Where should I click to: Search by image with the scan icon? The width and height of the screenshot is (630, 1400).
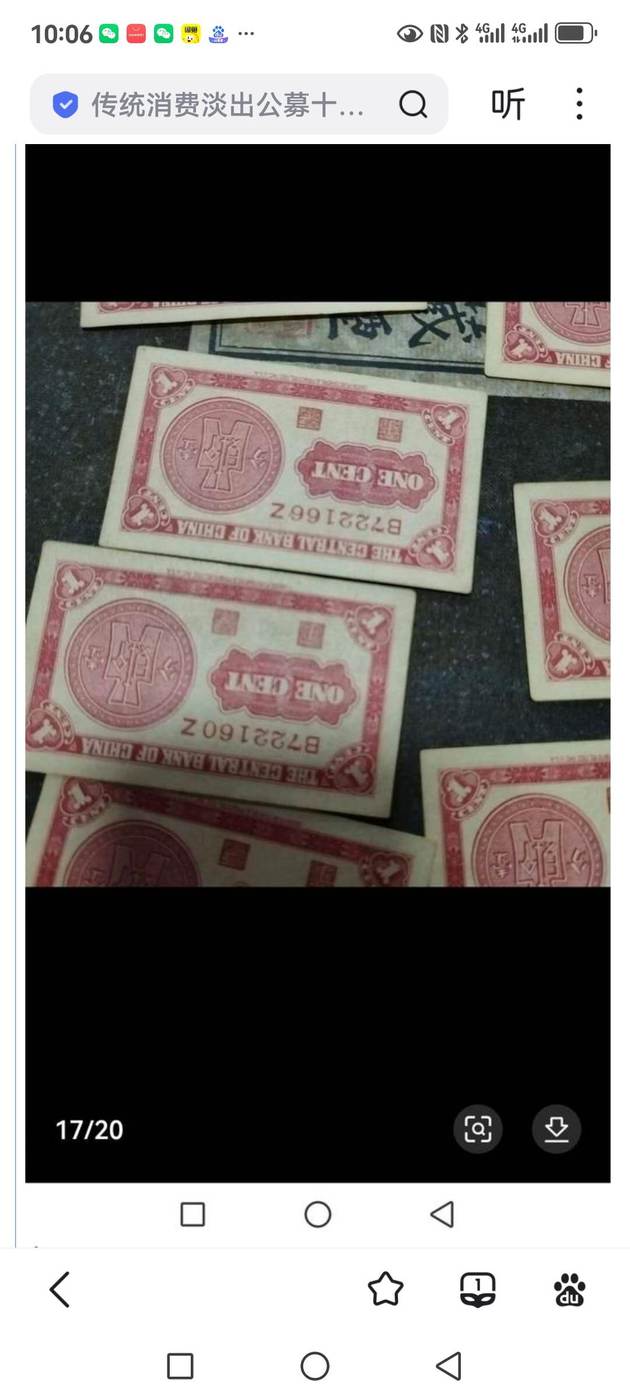pos(478,1130)
